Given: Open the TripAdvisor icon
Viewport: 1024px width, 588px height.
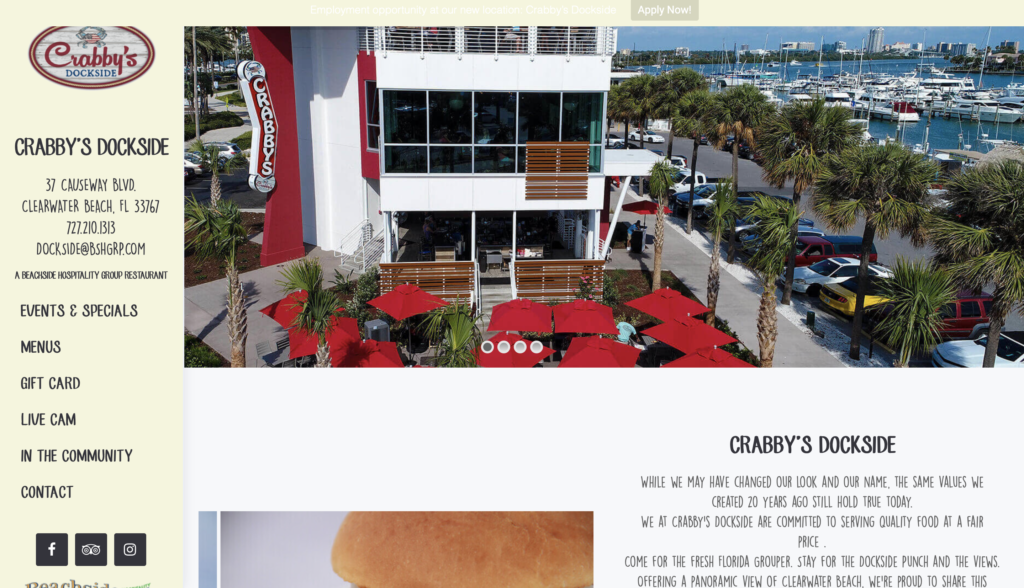Looking at the screenshot, I should pos(91,549).
